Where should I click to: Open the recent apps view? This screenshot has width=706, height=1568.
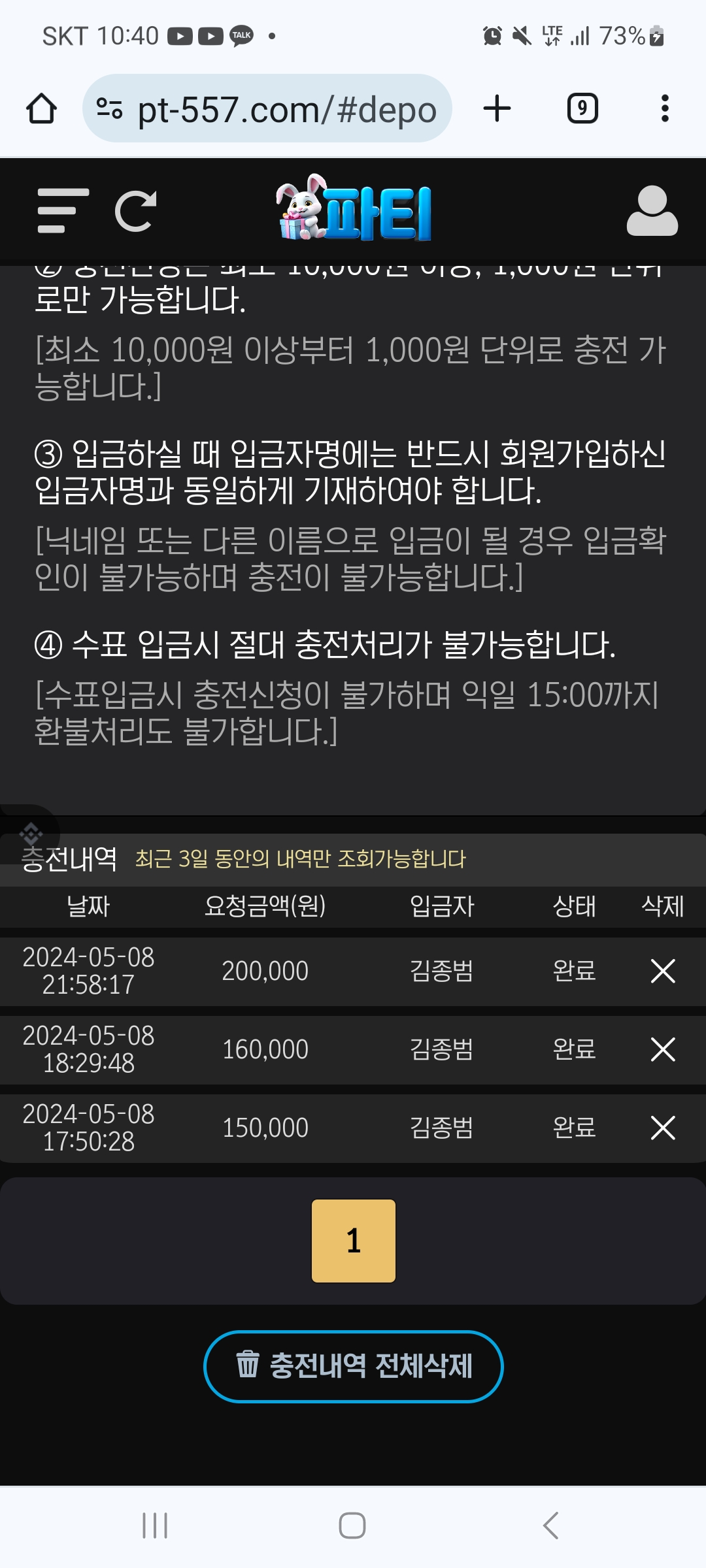click(155, 1526)
